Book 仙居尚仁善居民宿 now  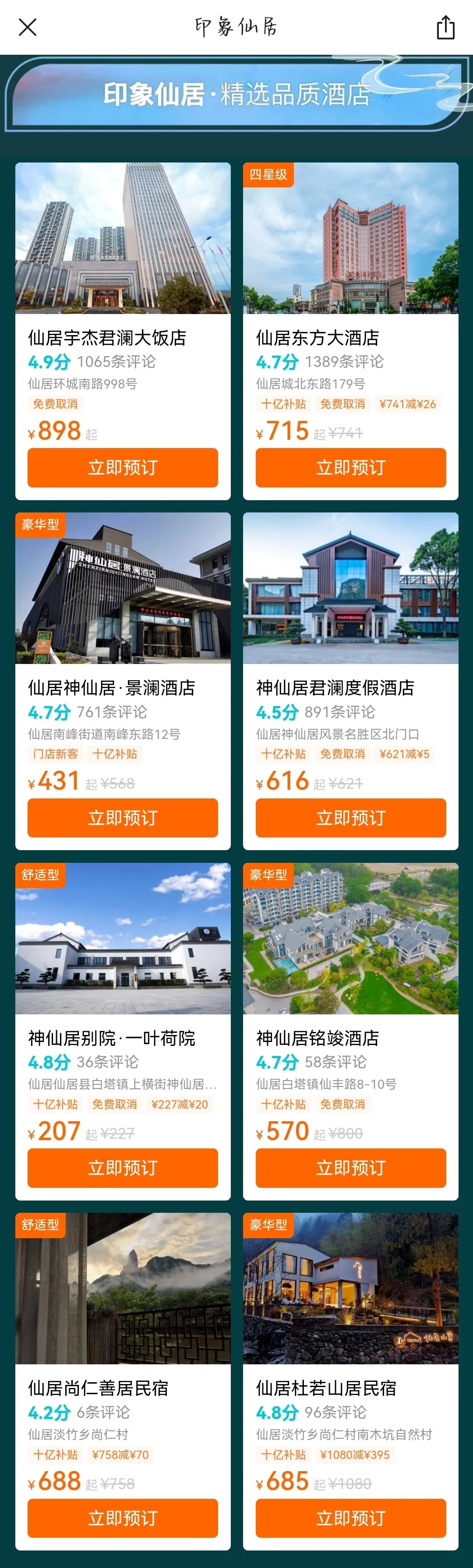click(122, 1518)
